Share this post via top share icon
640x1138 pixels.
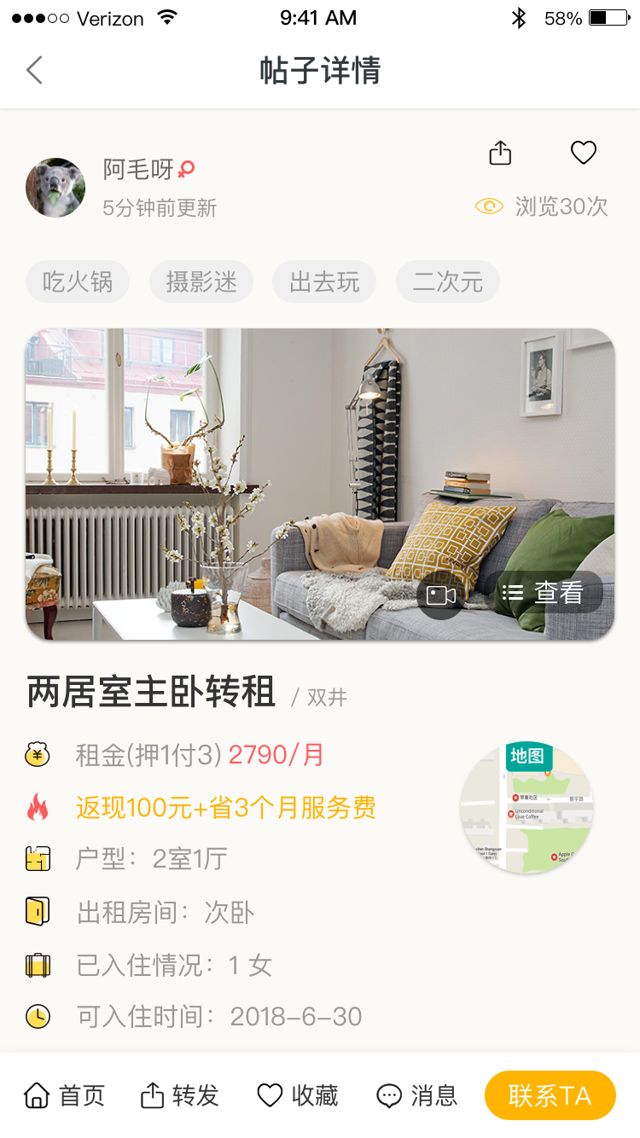click(x=500, y=153)
